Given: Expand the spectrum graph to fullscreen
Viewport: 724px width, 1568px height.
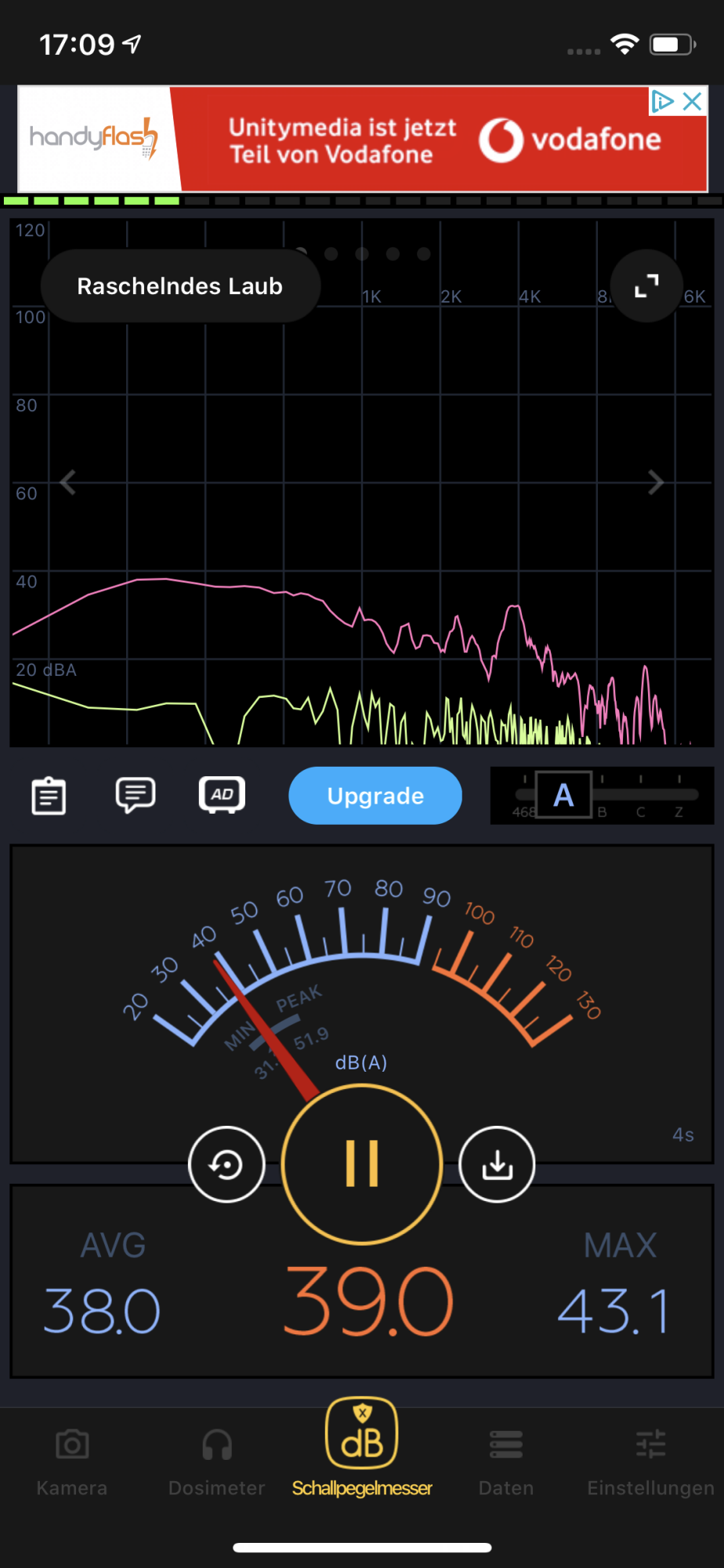Looking at the screenshot, I should 646,285.
